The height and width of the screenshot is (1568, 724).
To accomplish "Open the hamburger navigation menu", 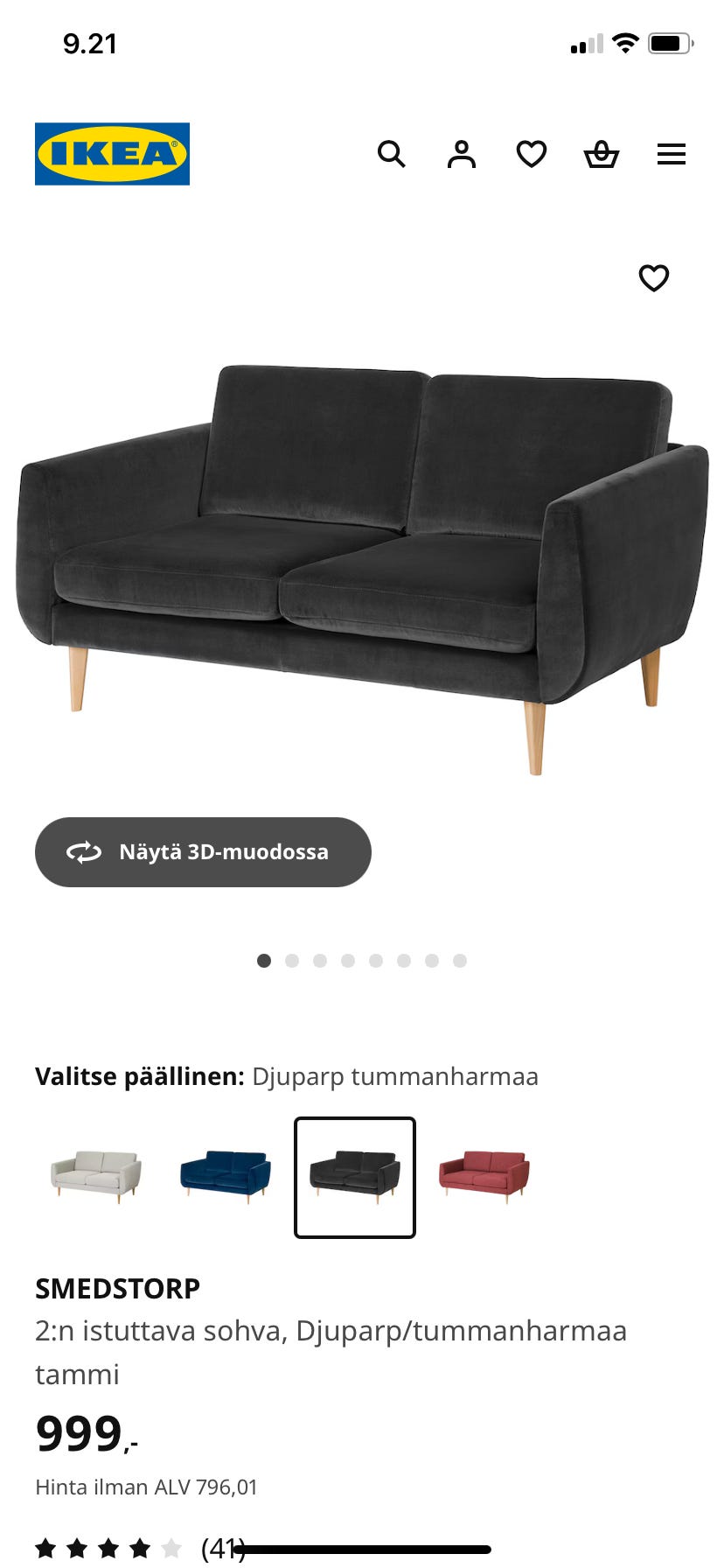I will [x=671, y=153].
